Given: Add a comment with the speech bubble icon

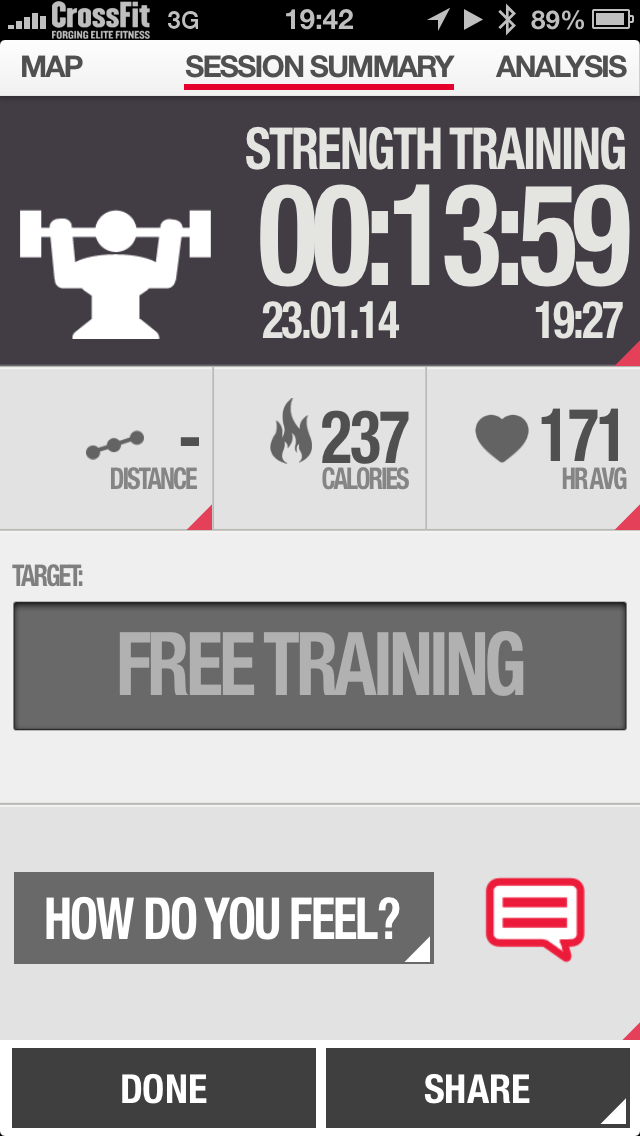Looking at the screenshot, I should point(535,918).
